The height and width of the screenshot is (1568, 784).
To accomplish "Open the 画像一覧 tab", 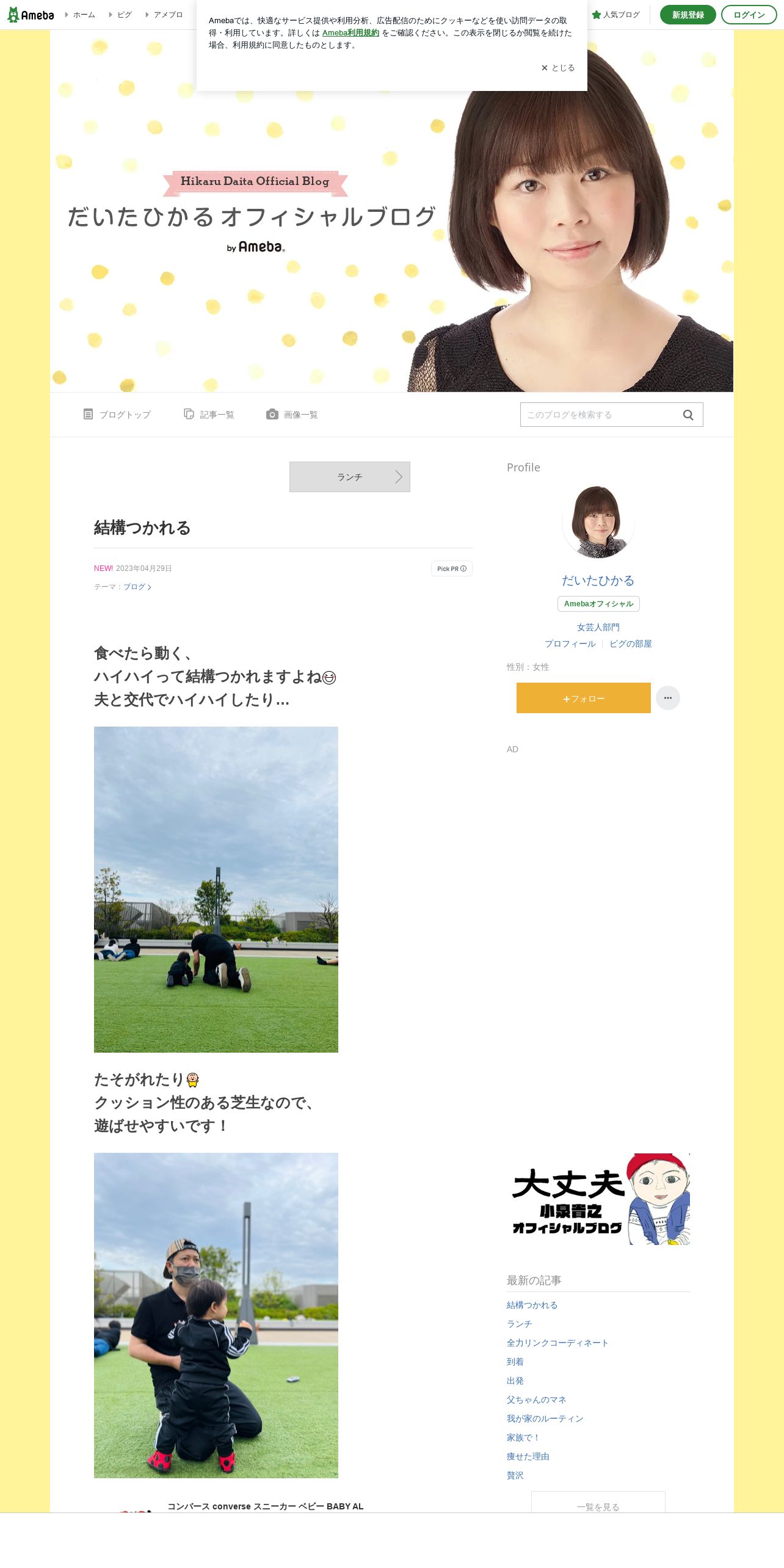I will pos(292,415).
